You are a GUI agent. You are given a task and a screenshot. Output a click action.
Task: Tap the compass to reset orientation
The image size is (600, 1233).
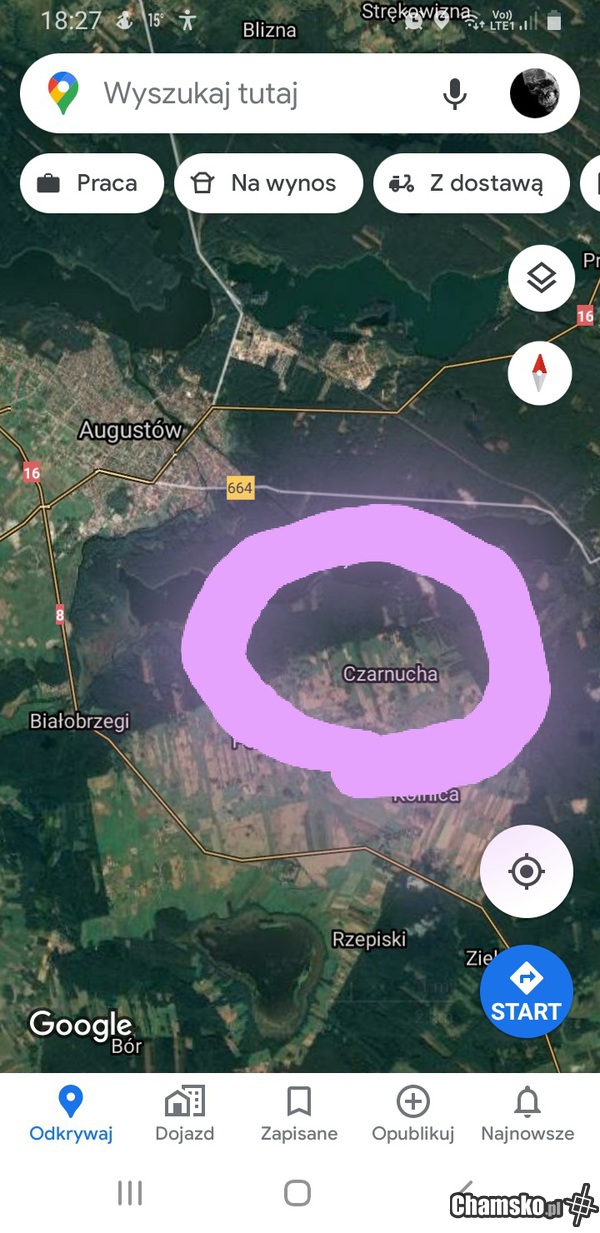pos(540,373)
